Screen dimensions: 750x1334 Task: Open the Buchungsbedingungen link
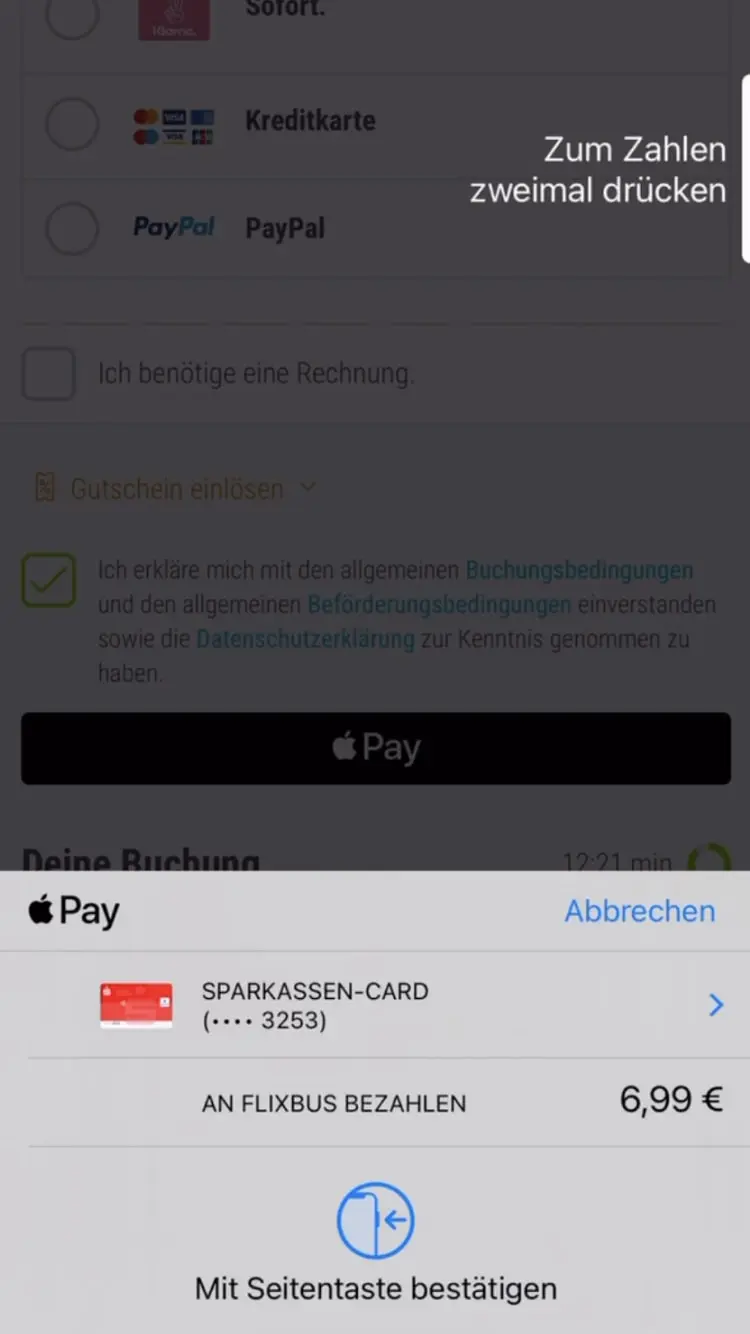click(579, 570)
